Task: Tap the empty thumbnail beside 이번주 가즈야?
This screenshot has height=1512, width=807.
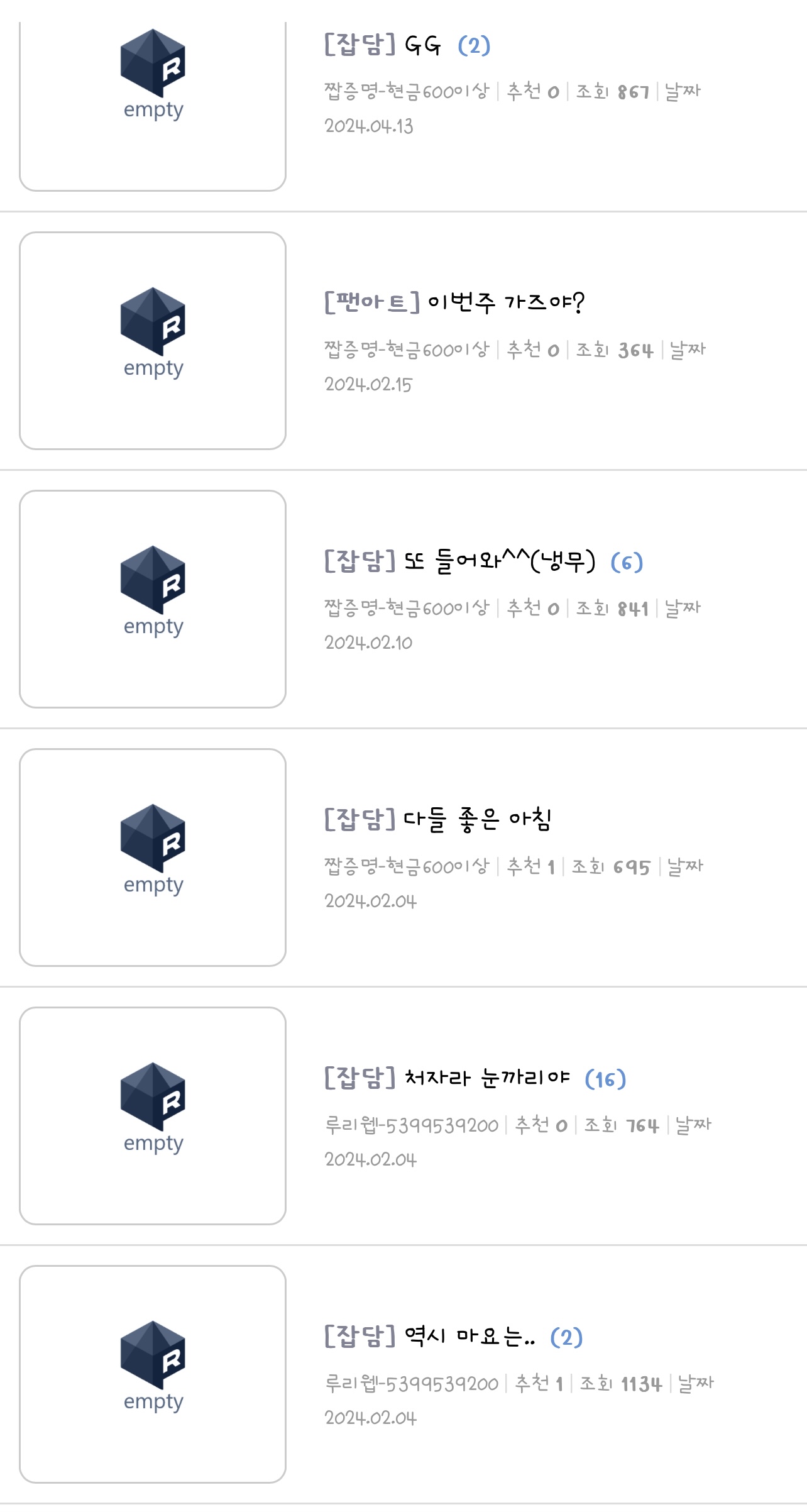Action: tap(153, 341)
